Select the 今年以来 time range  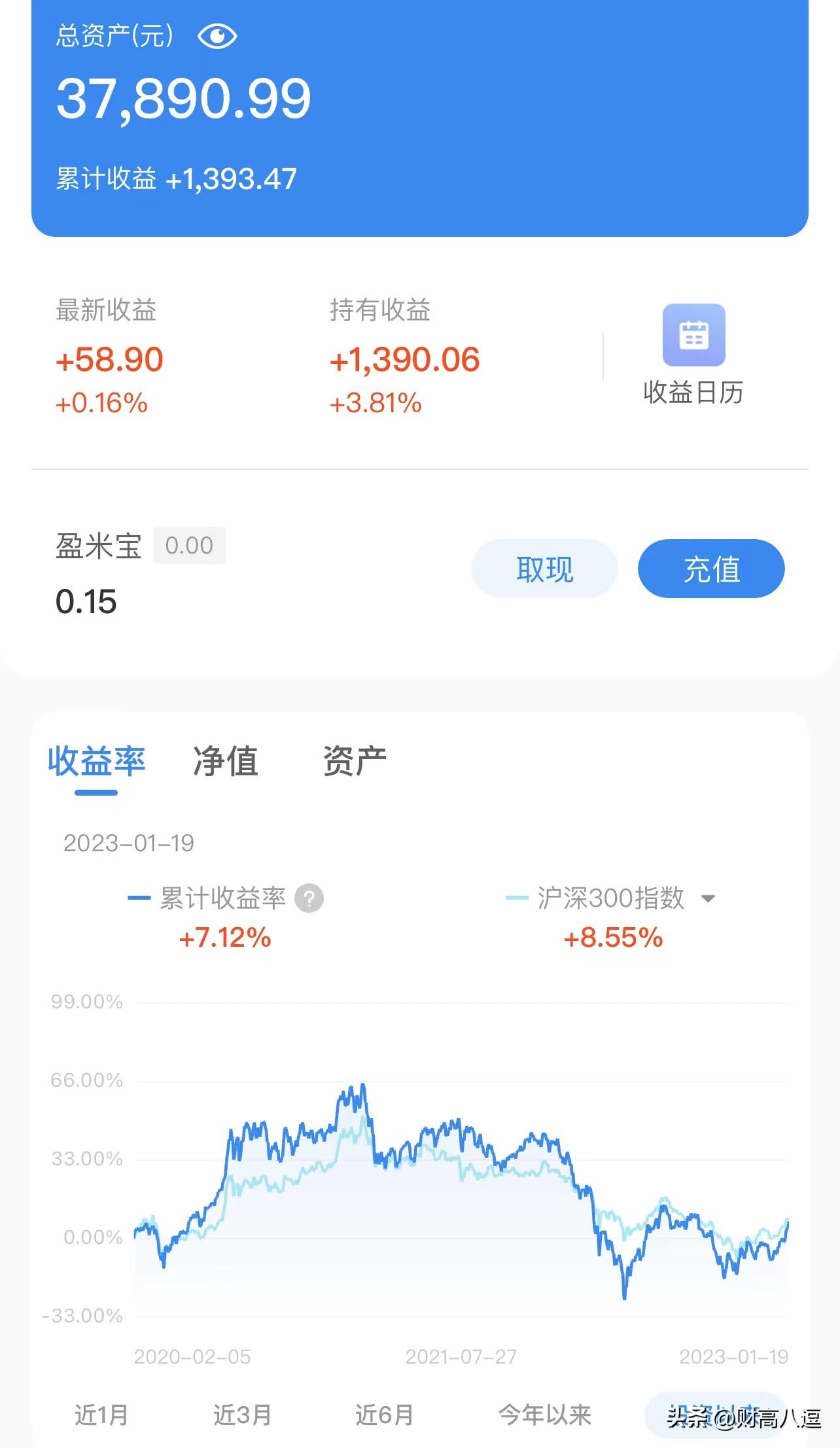tap(544, 1415)
